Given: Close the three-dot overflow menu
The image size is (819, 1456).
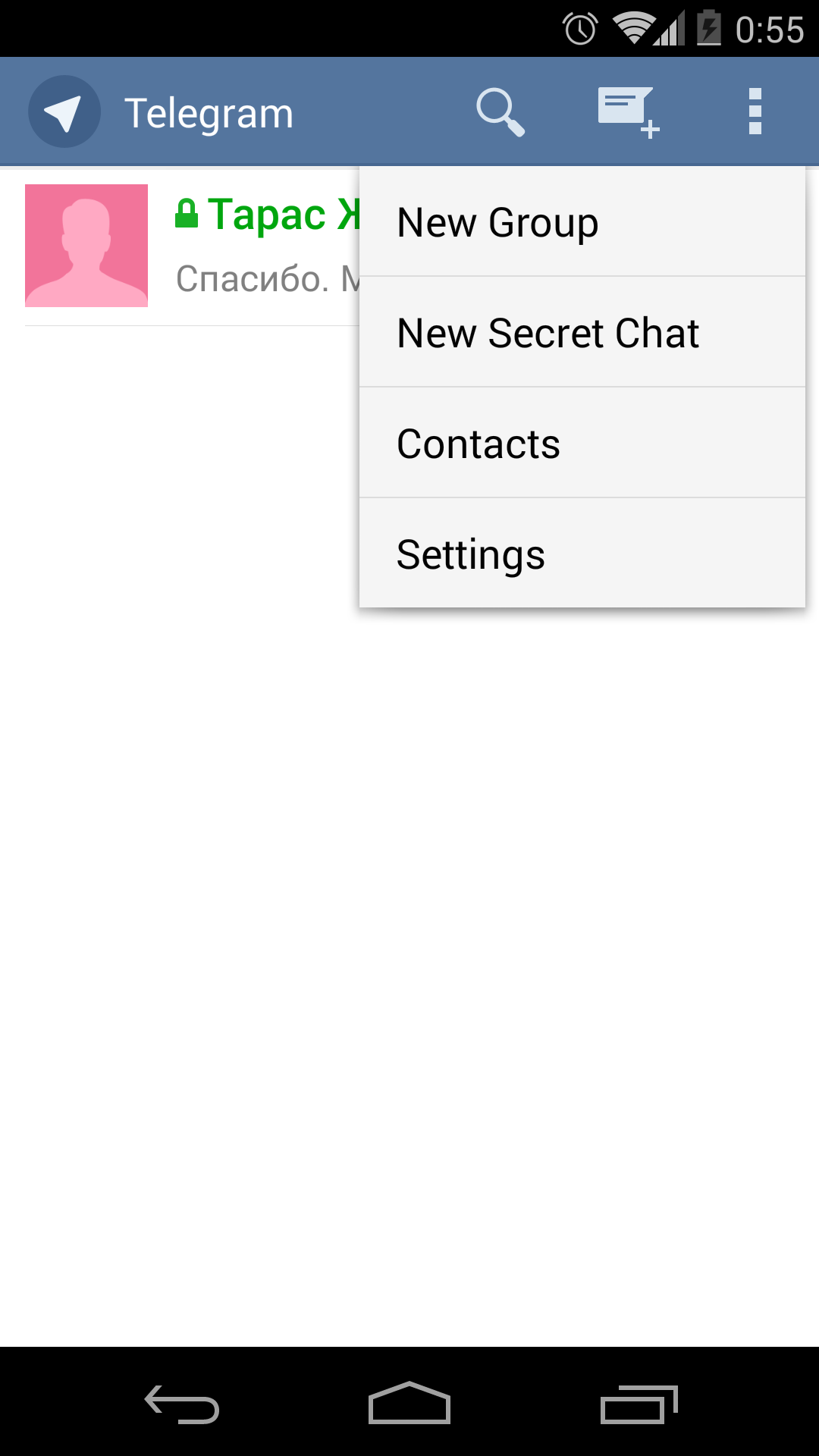Looking at the screenshot, I should pos(755,111).
